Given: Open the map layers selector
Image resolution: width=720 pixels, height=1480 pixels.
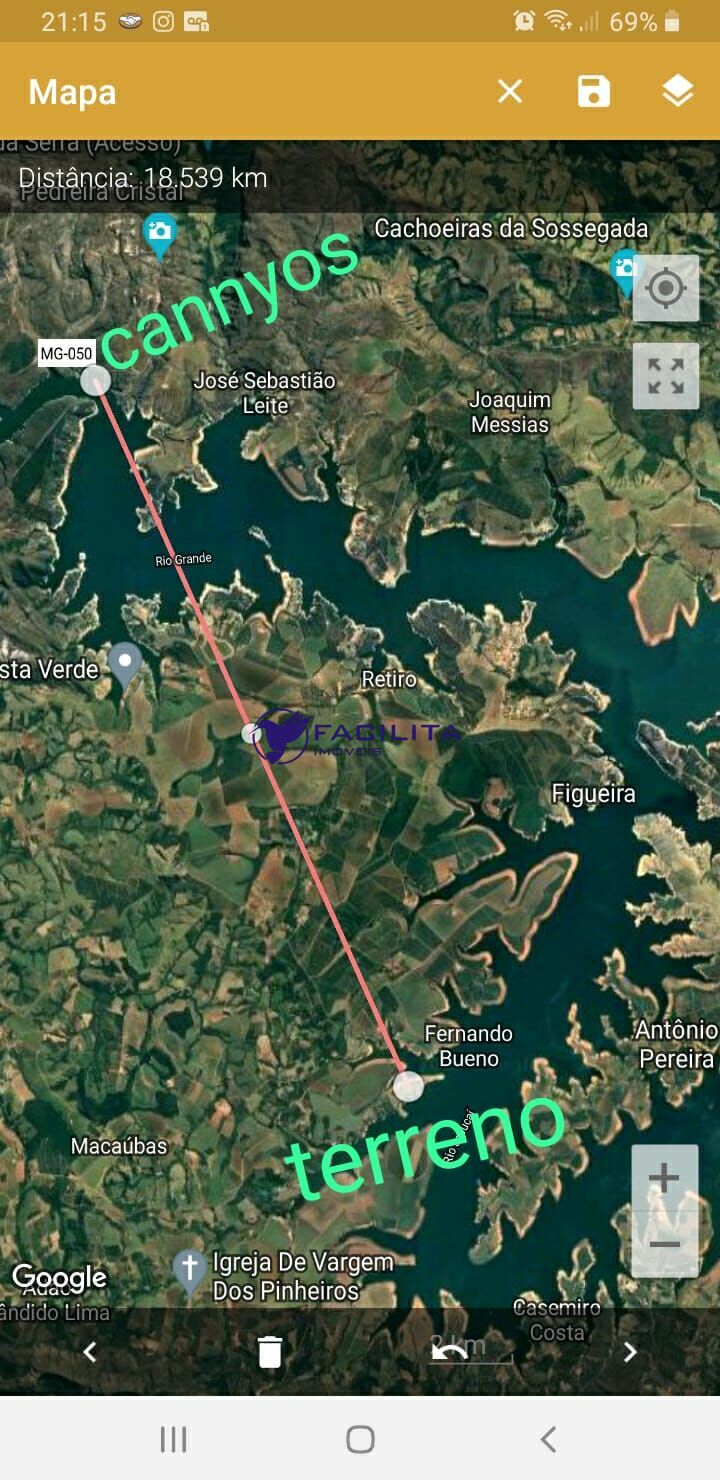Looking at the screenshot, I should (x=677, y=92).
